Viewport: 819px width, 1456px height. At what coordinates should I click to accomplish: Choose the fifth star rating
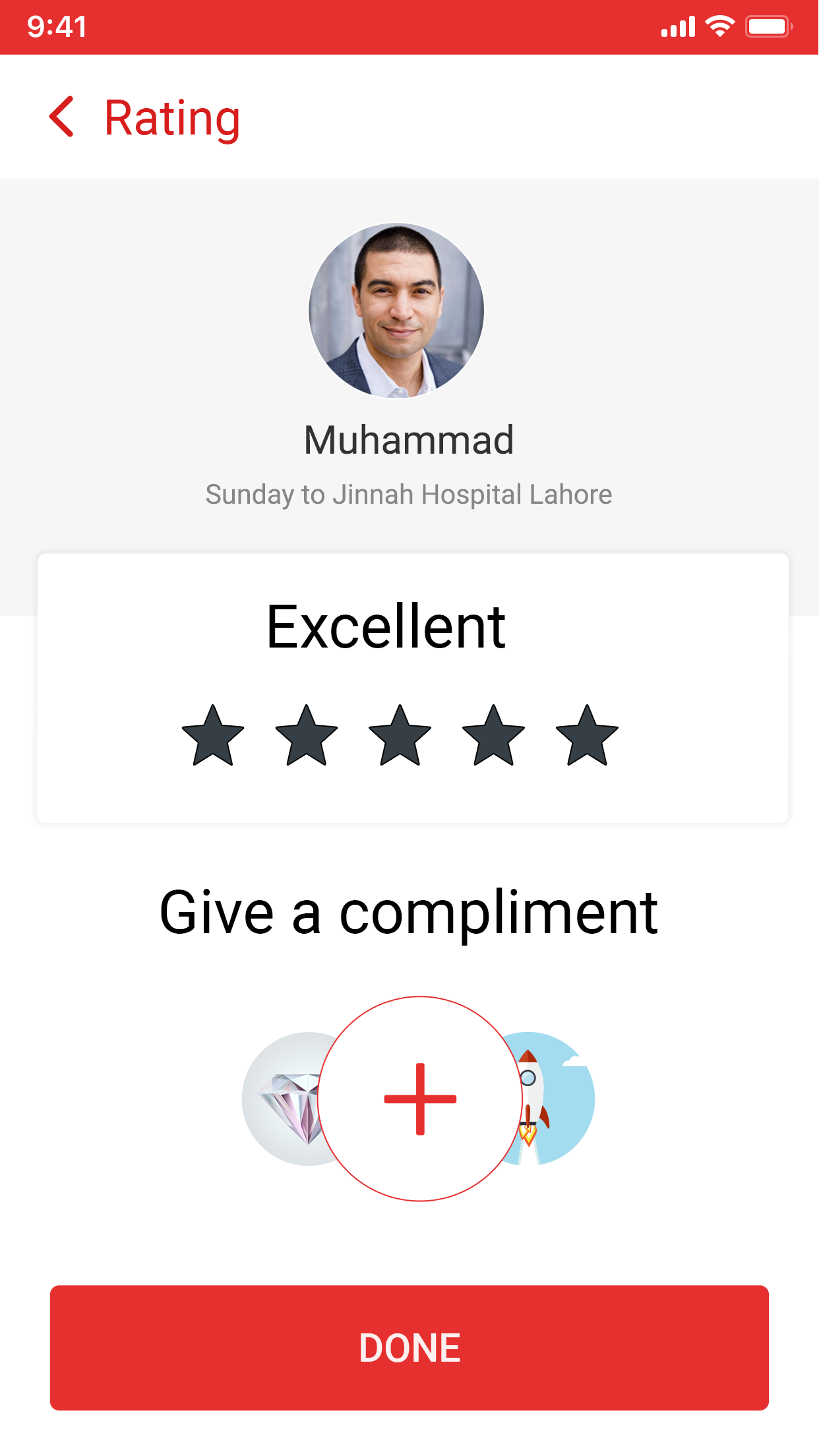[587, 736]
